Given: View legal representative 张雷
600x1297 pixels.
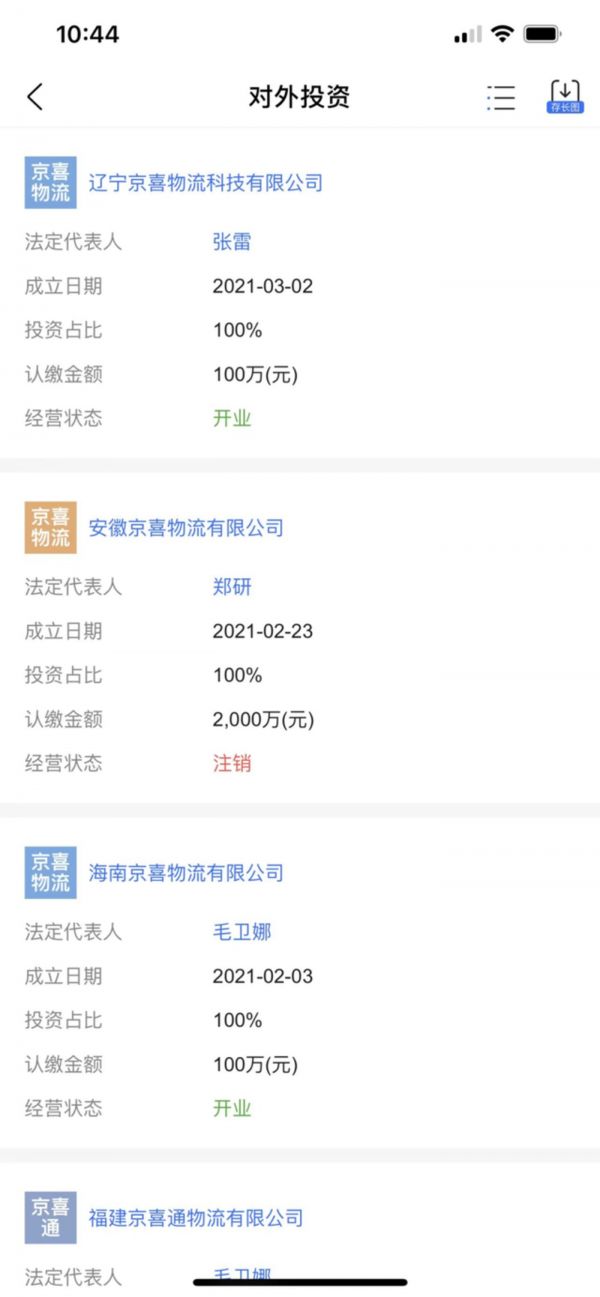Looking at the screenshot, I should coord(231,242).
